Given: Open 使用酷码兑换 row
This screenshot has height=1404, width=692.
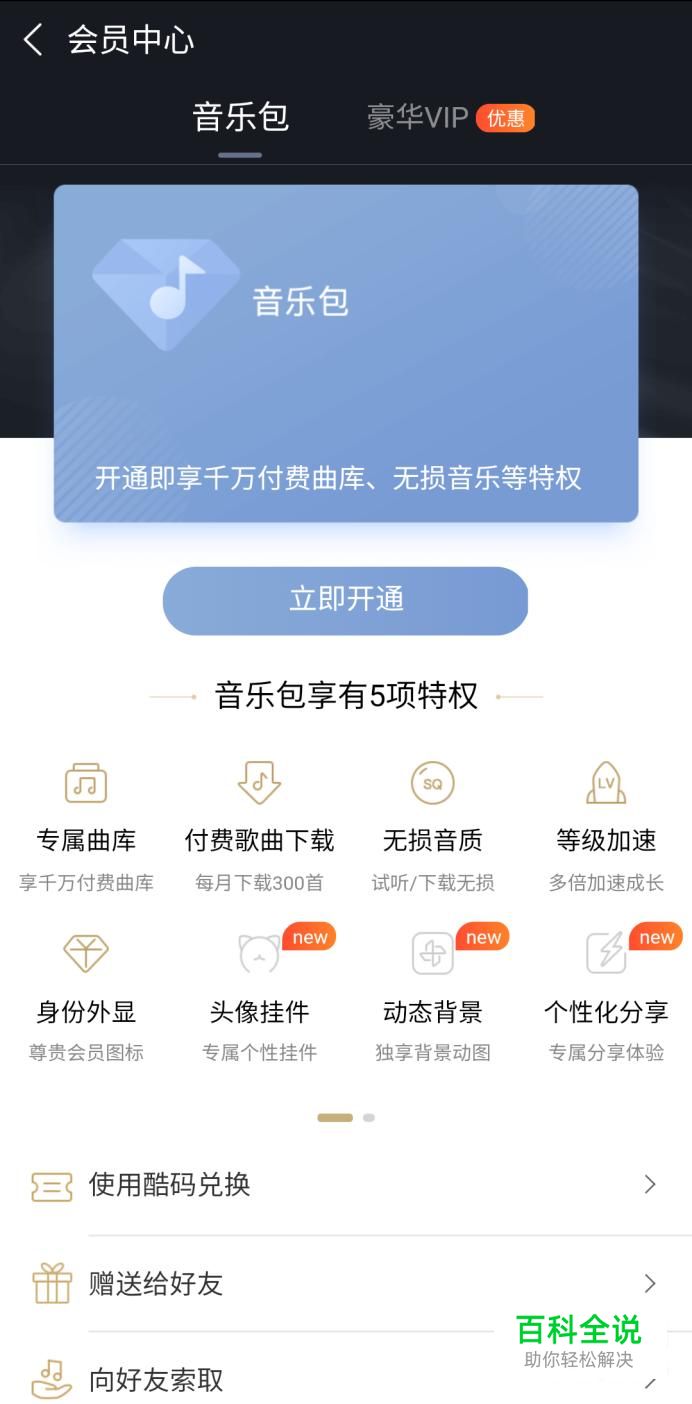Looking at the screenshot, I should coord(345,1185).
